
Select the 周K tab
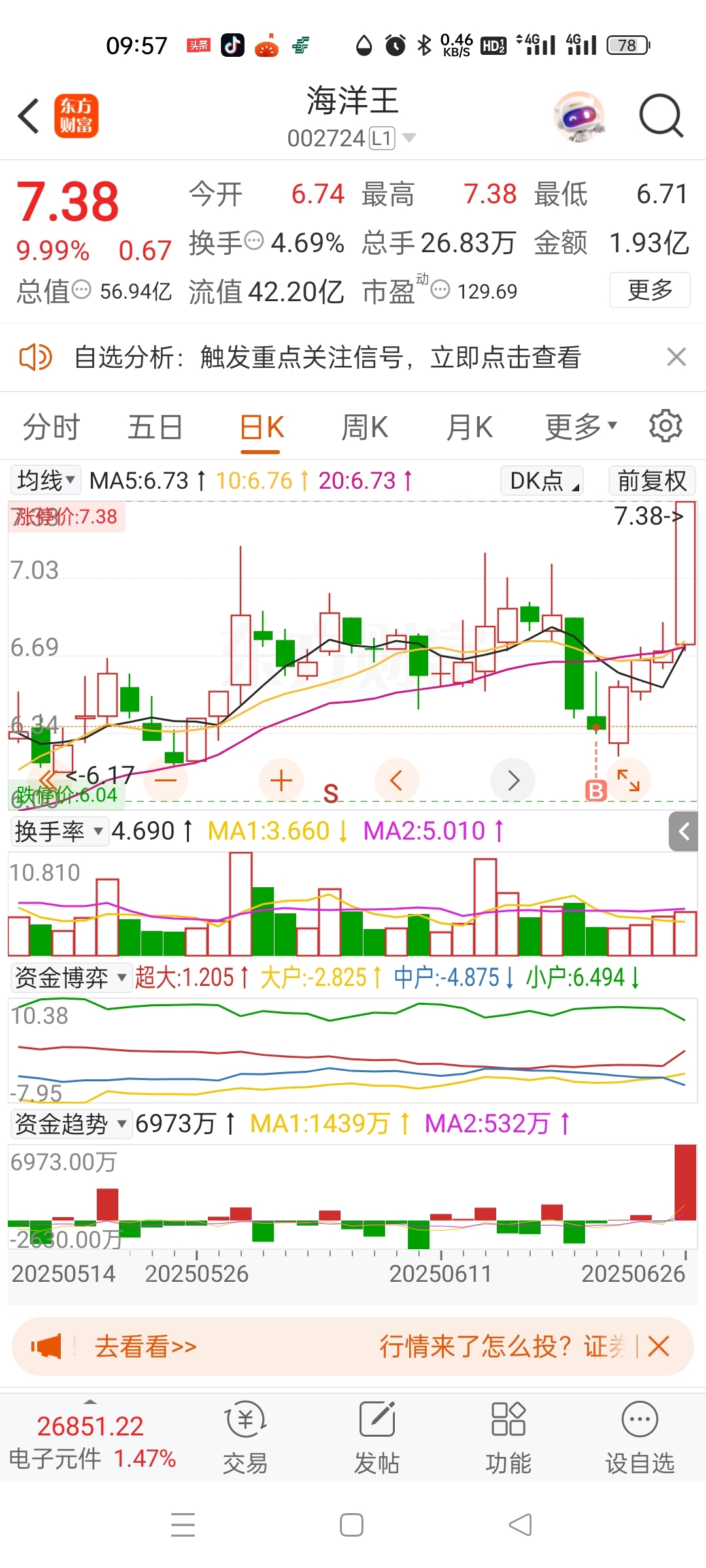click(x=365, y=428)
